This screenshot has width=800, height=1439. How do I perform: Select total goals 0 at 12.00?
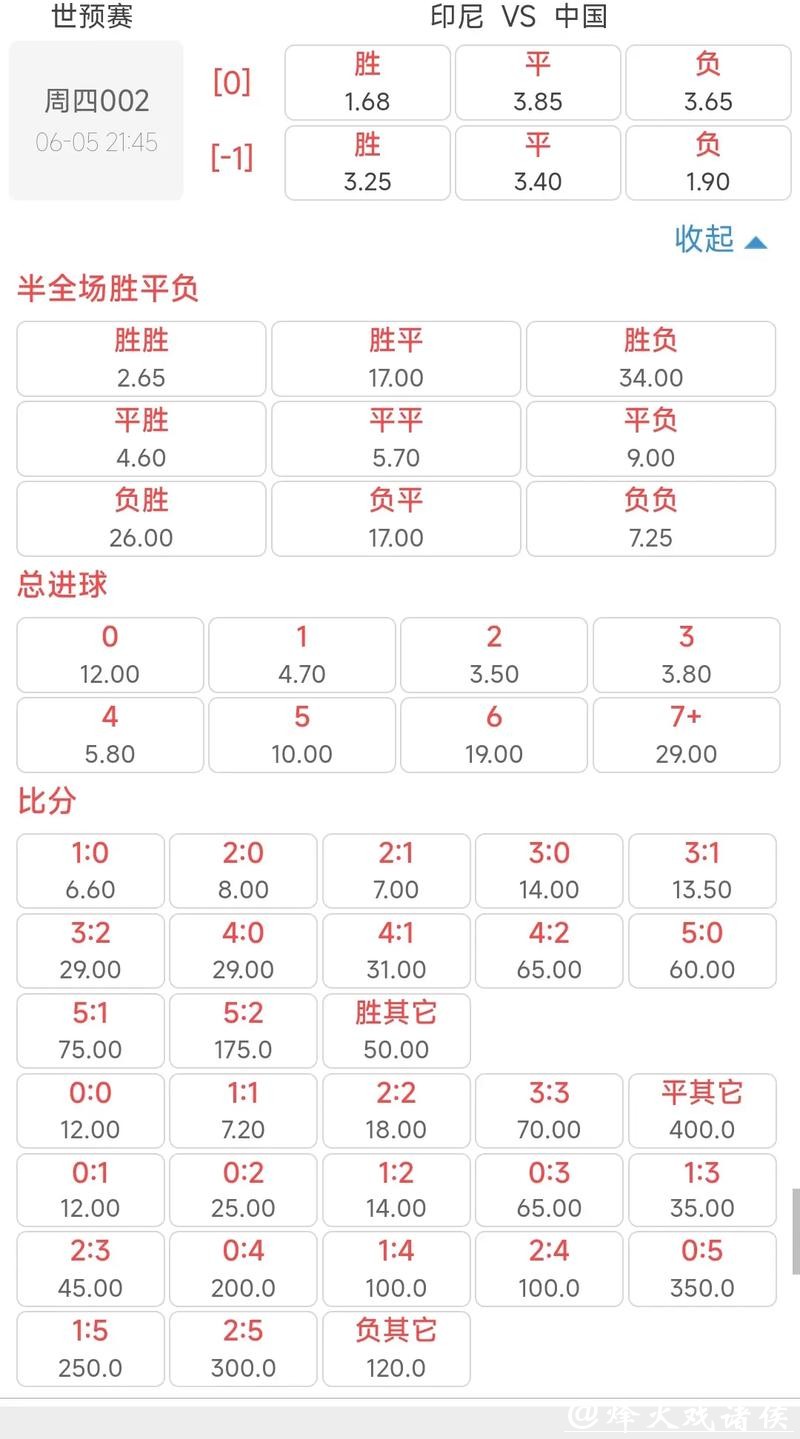(x=109, y=655)
